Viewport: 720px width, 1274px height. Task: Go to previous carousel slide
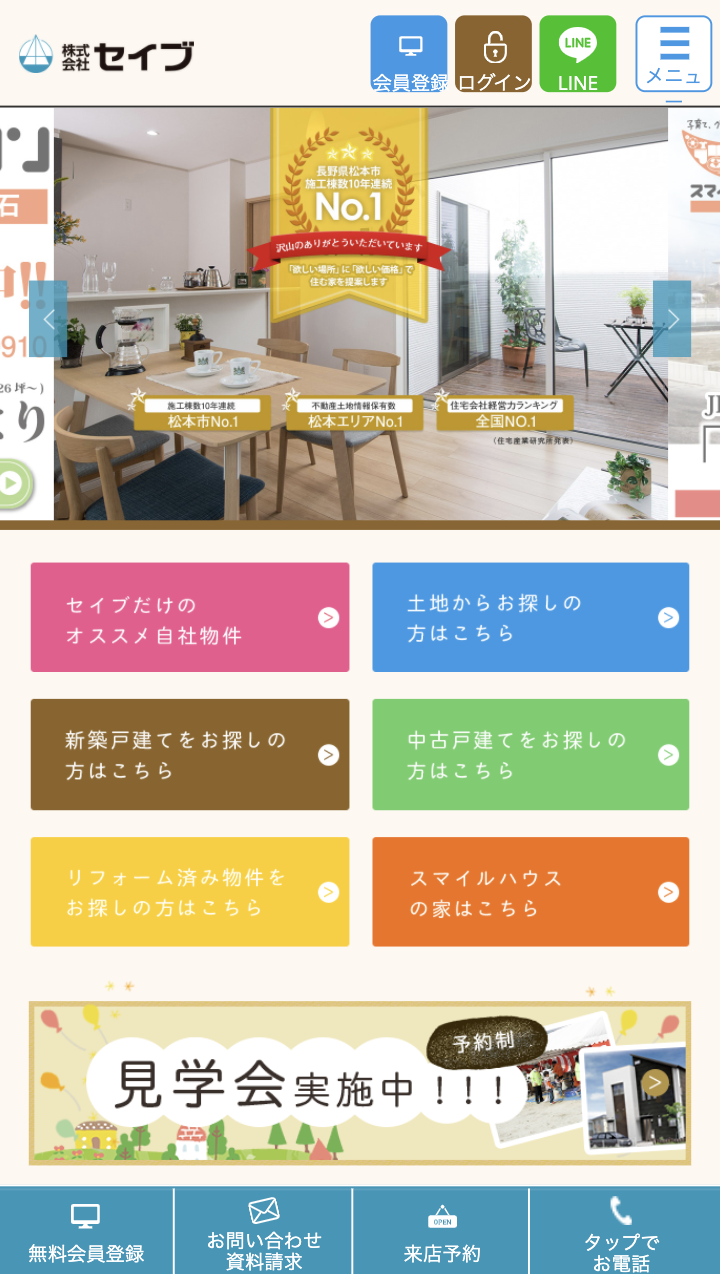click(48, 319)
